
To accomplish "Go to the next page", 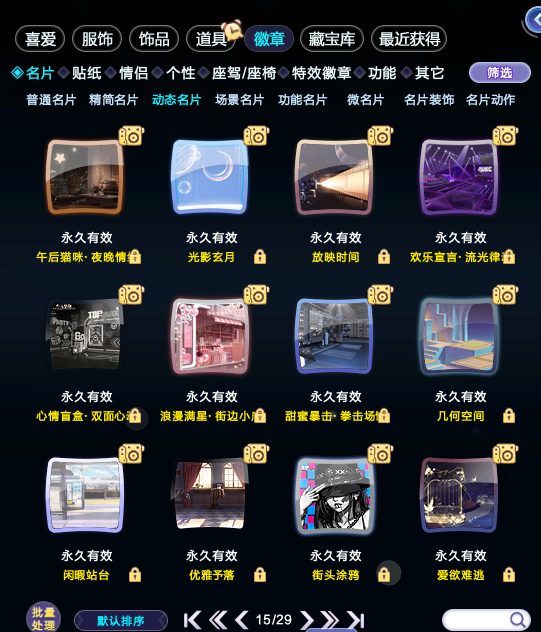I will [307, 620].
